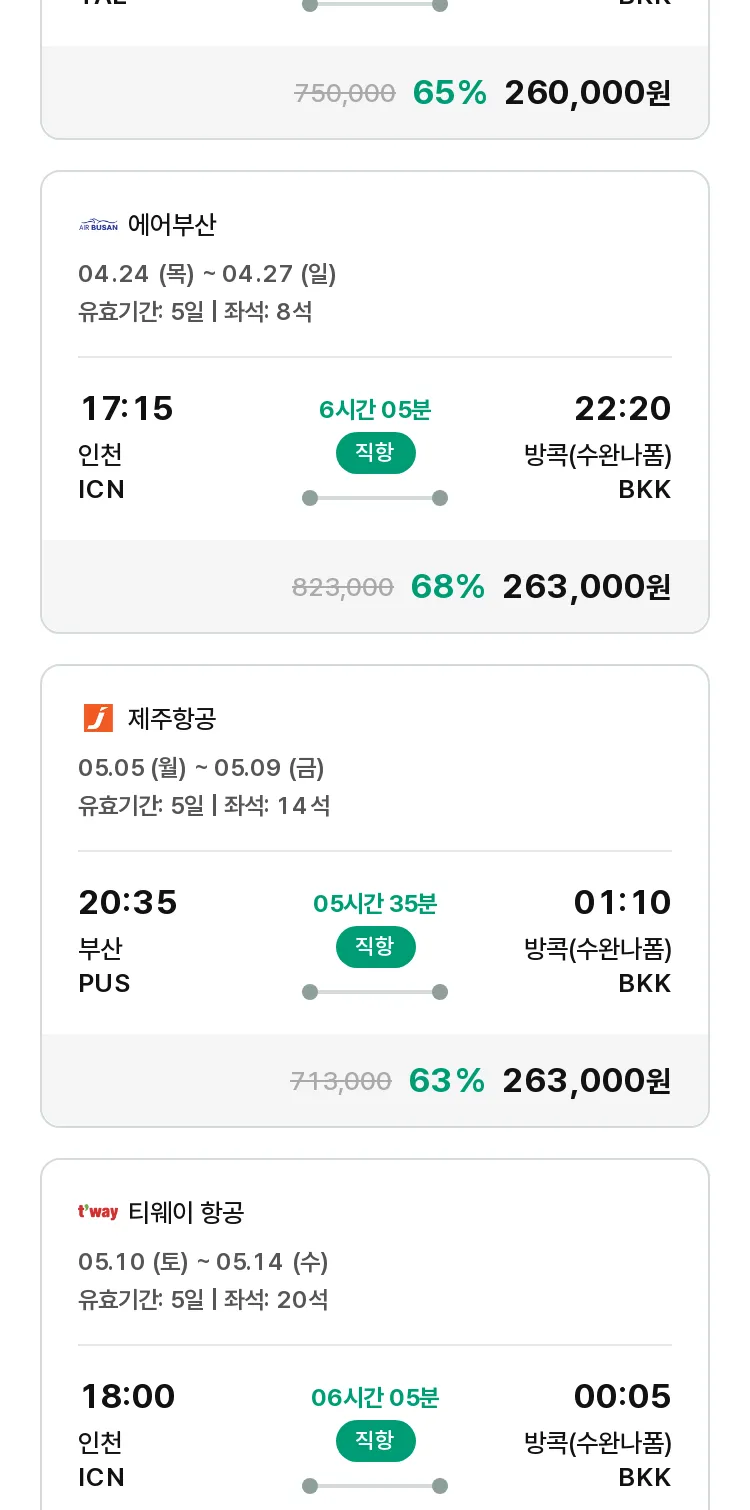Image resolution: width=750 pixels, height=1510 pixels.
Task: Open the 에어부산 flight deal card
Action: 375,402
